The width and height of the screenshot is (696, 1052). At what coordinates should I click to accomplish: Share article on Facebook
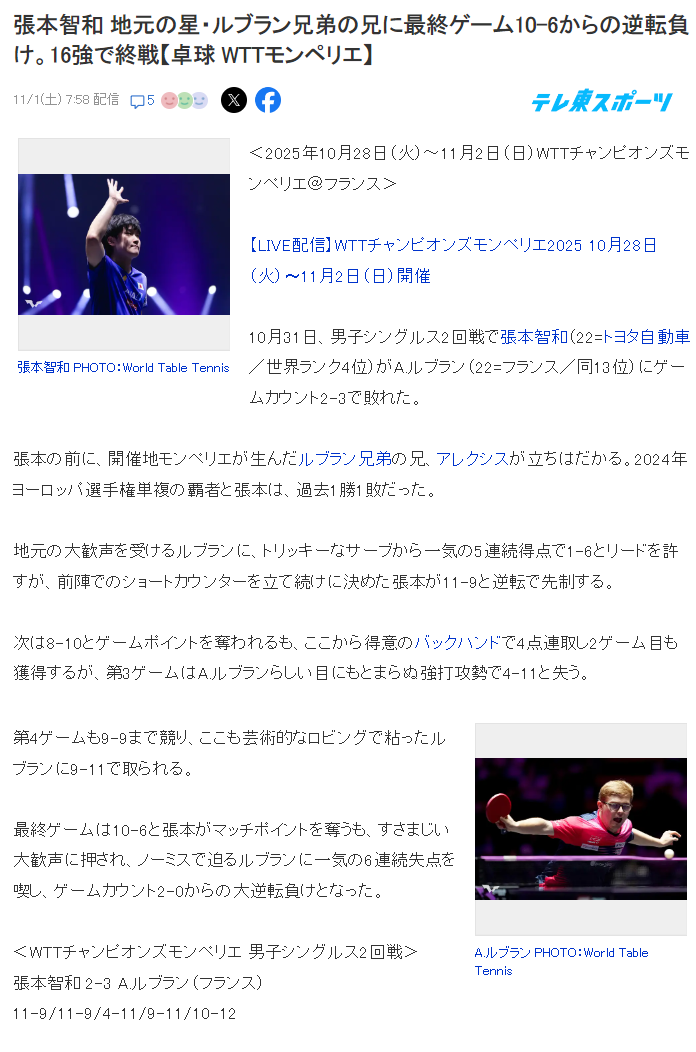tap(267, 100)
